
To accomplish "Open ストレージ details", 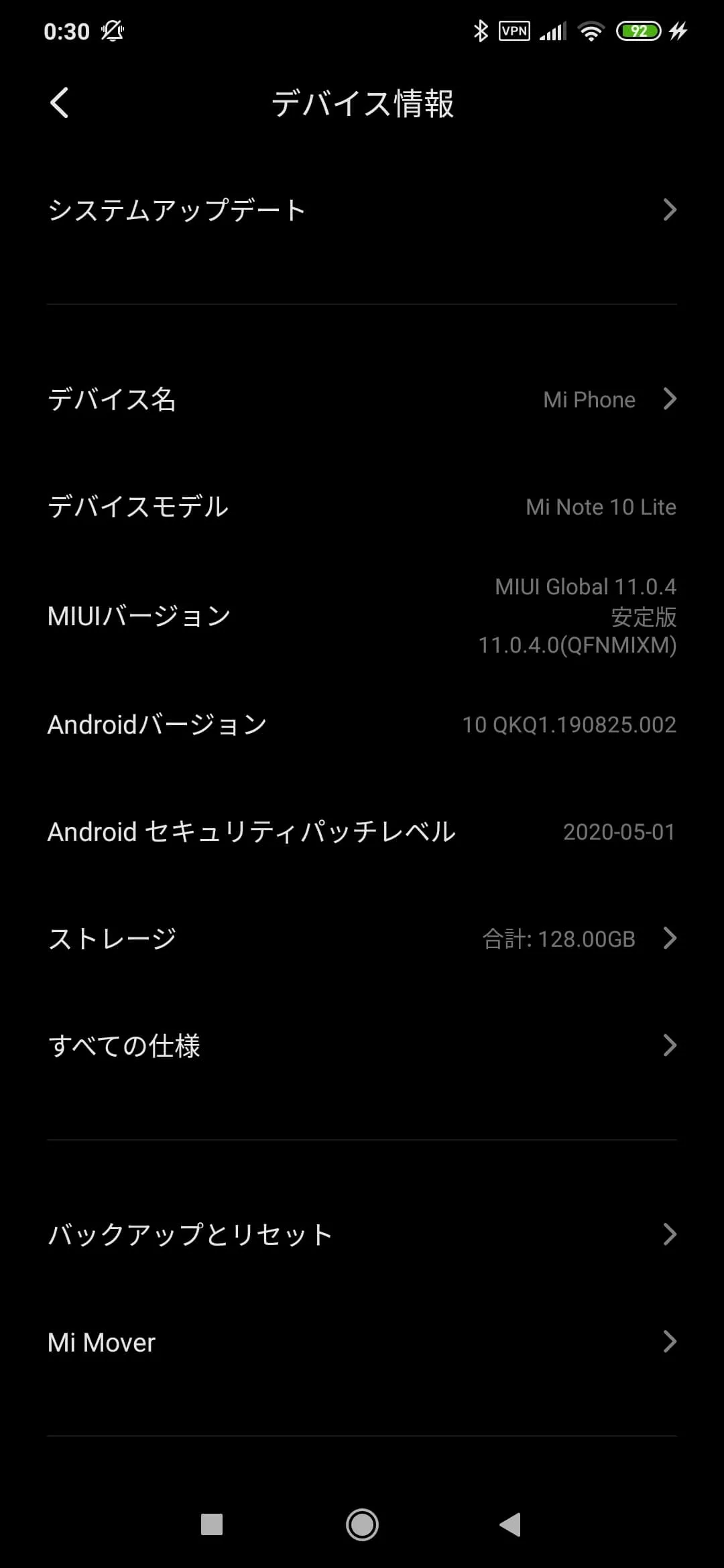I will 362,939.
